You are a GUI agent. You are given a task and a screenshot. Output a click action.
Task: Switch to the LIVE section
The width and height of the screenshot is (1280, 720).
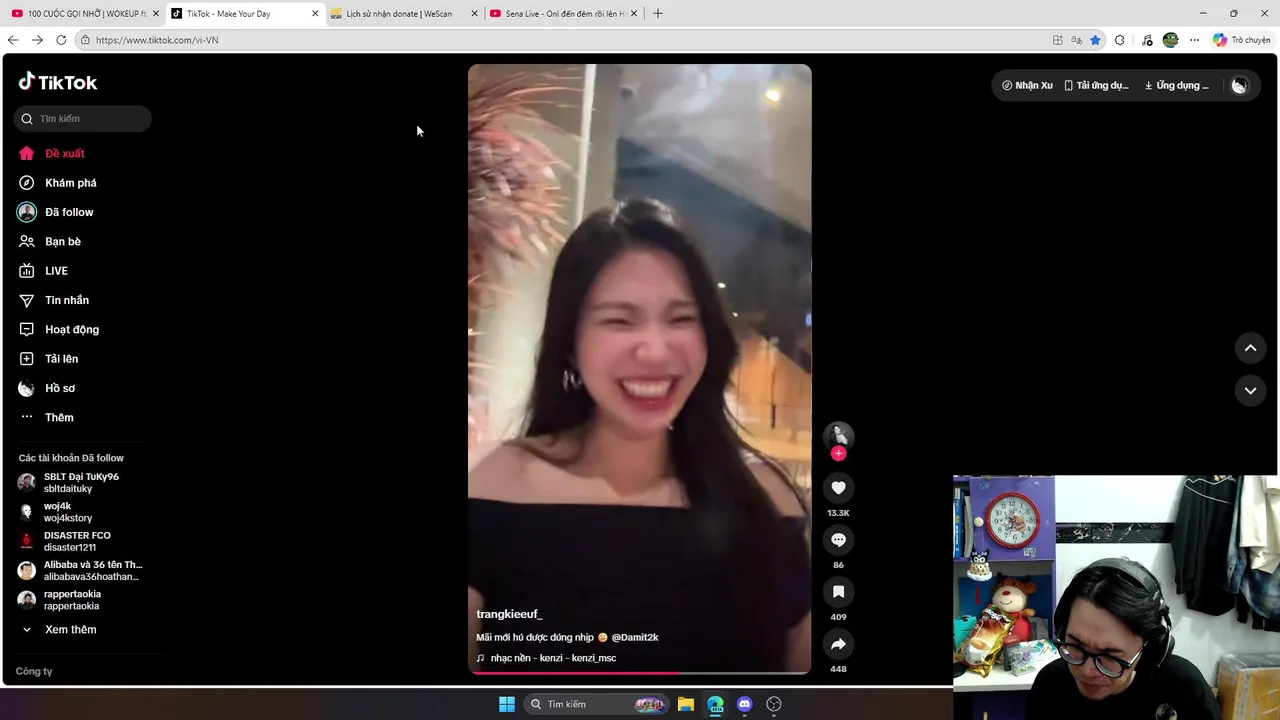pyautogui.click(x=56, y=271)
